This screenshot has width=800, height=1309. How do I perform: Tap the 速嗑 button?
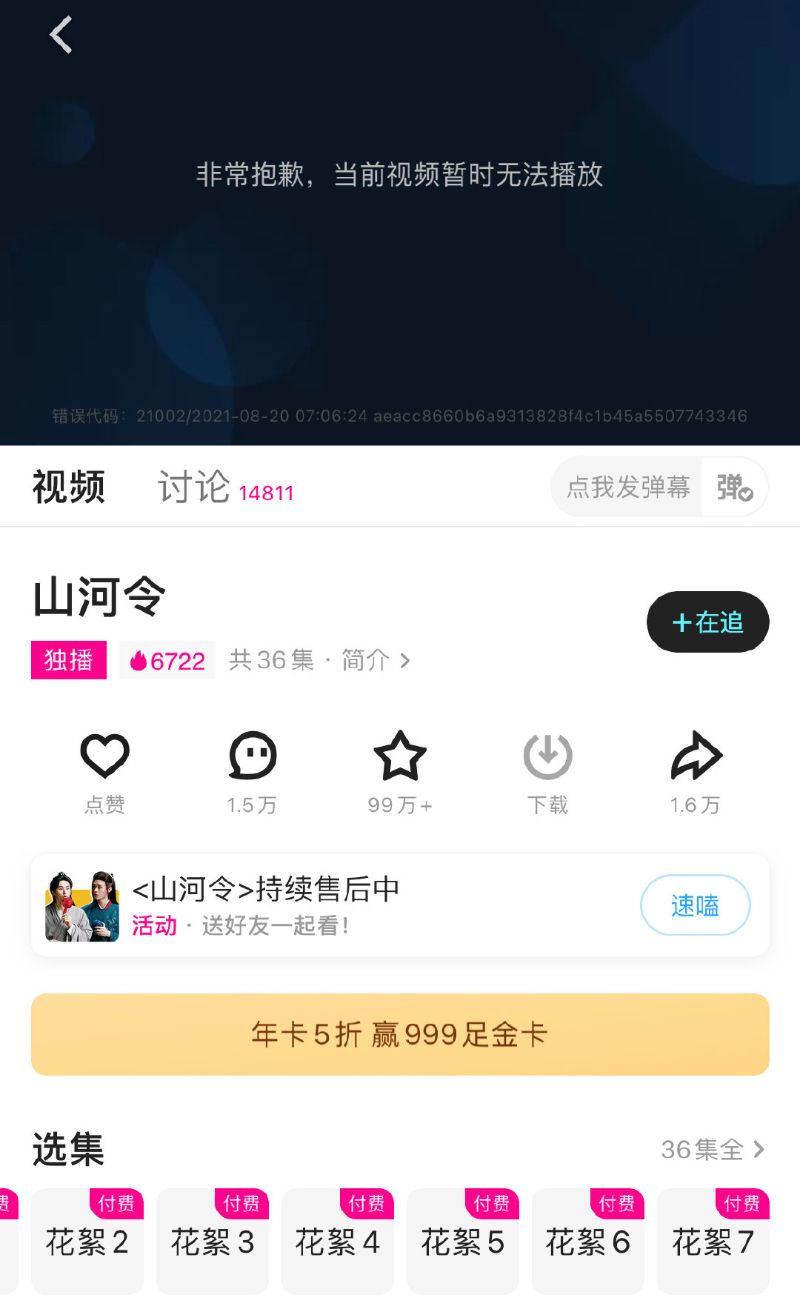pos(695,905)
